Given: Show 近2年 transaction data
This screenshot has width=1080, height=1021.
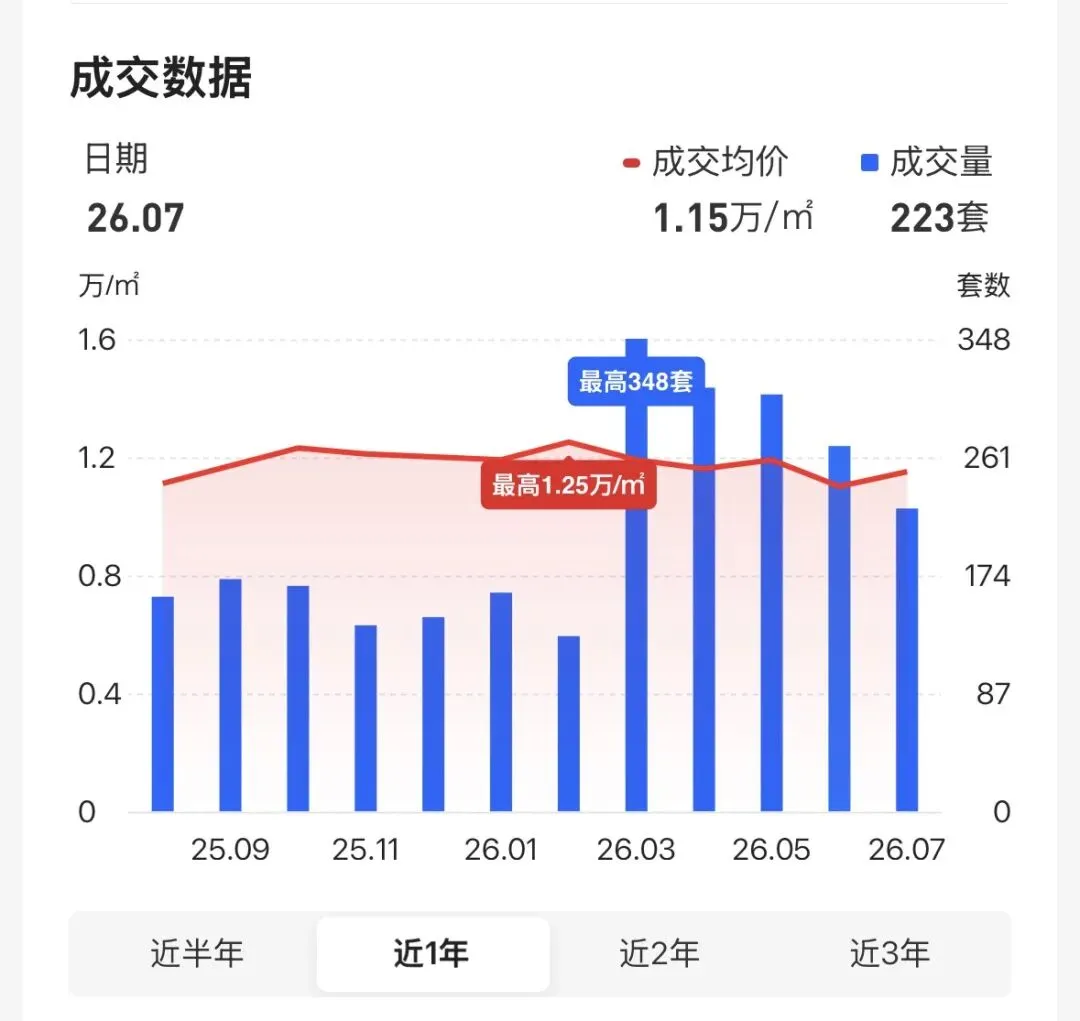Looking at the screenshot, I should 659,954.
